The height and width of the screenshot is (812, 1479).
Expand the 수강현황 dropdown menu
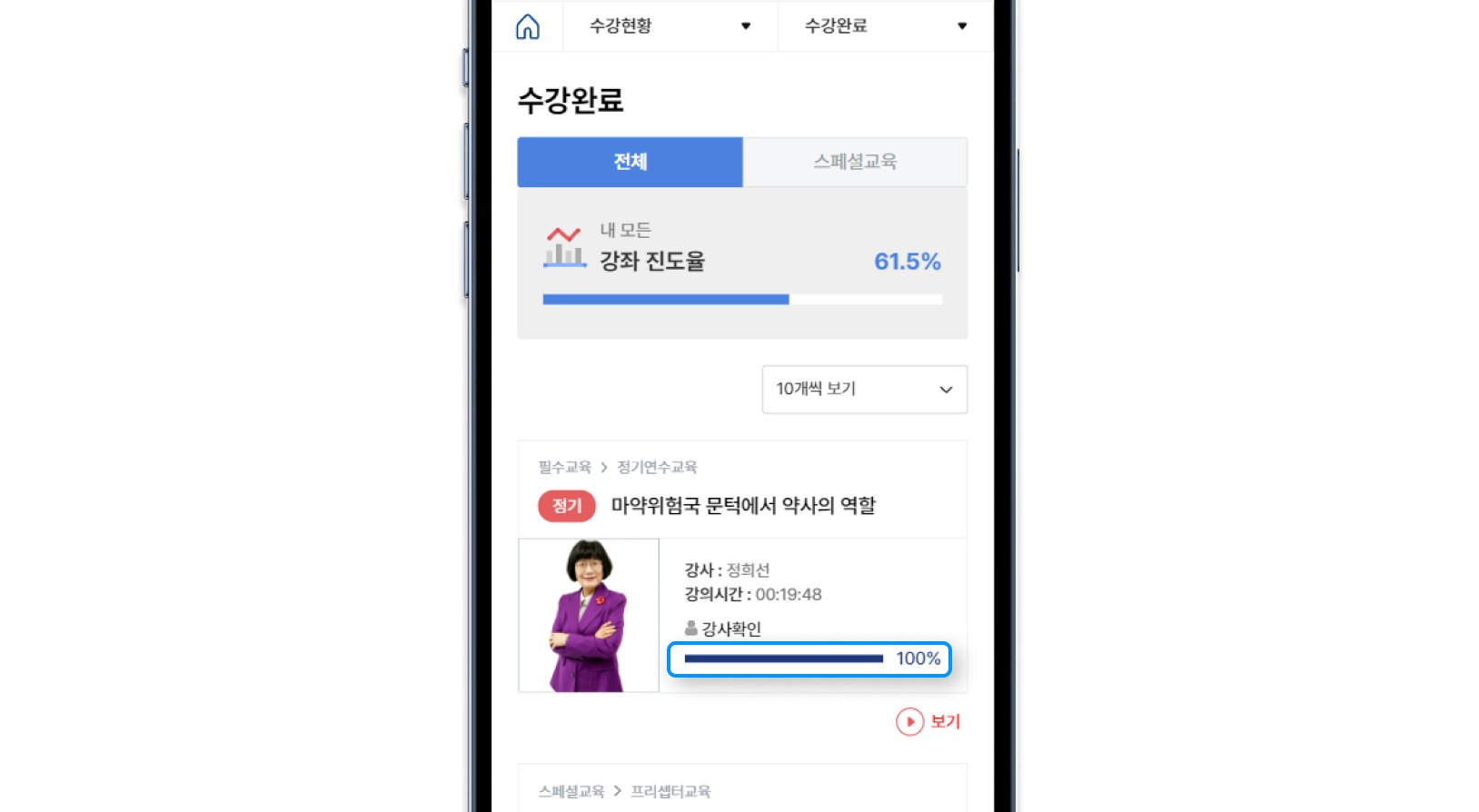(x=670, y=26)
